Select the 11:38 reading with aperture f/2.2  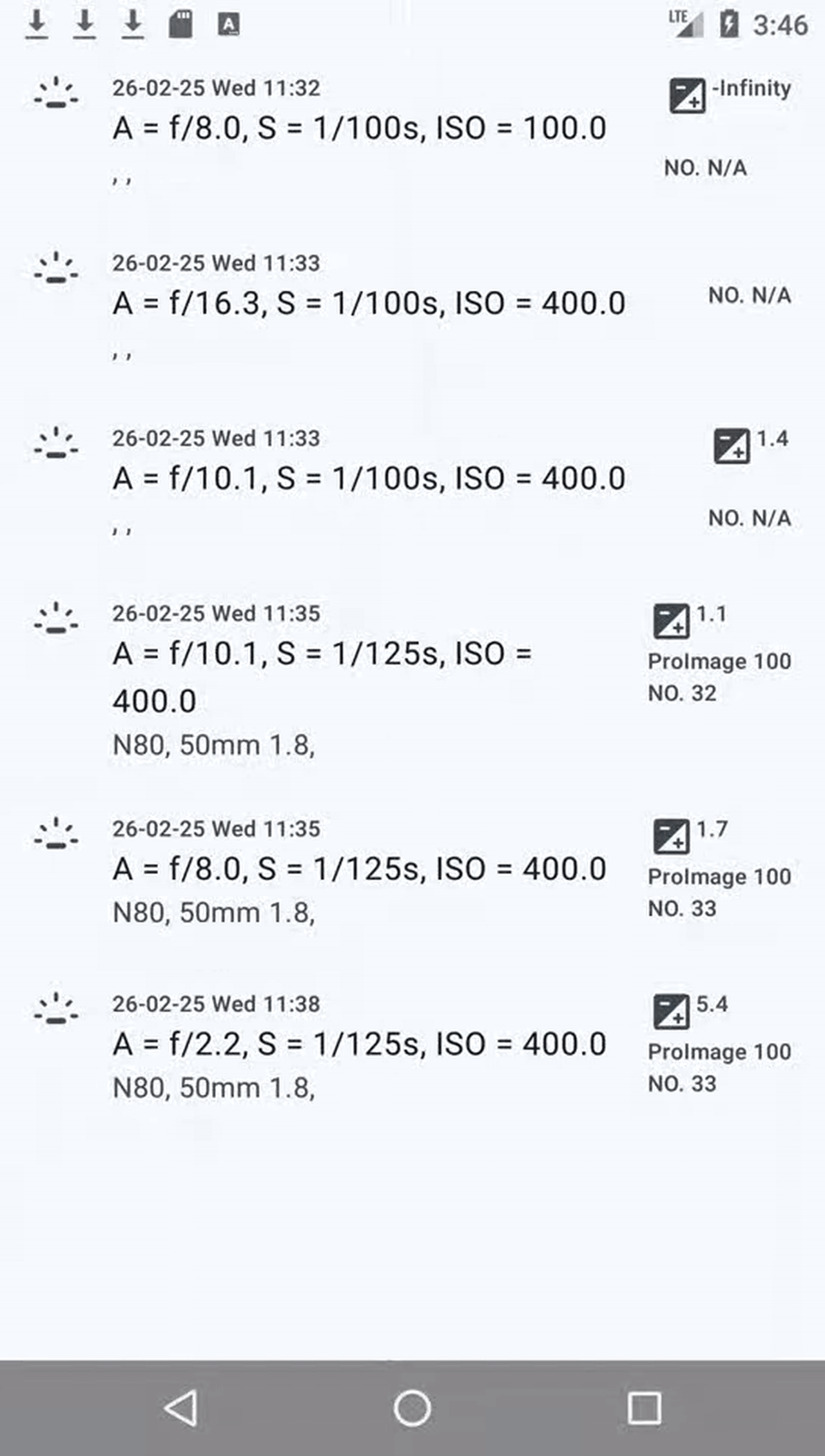[x=358, y=1044]
